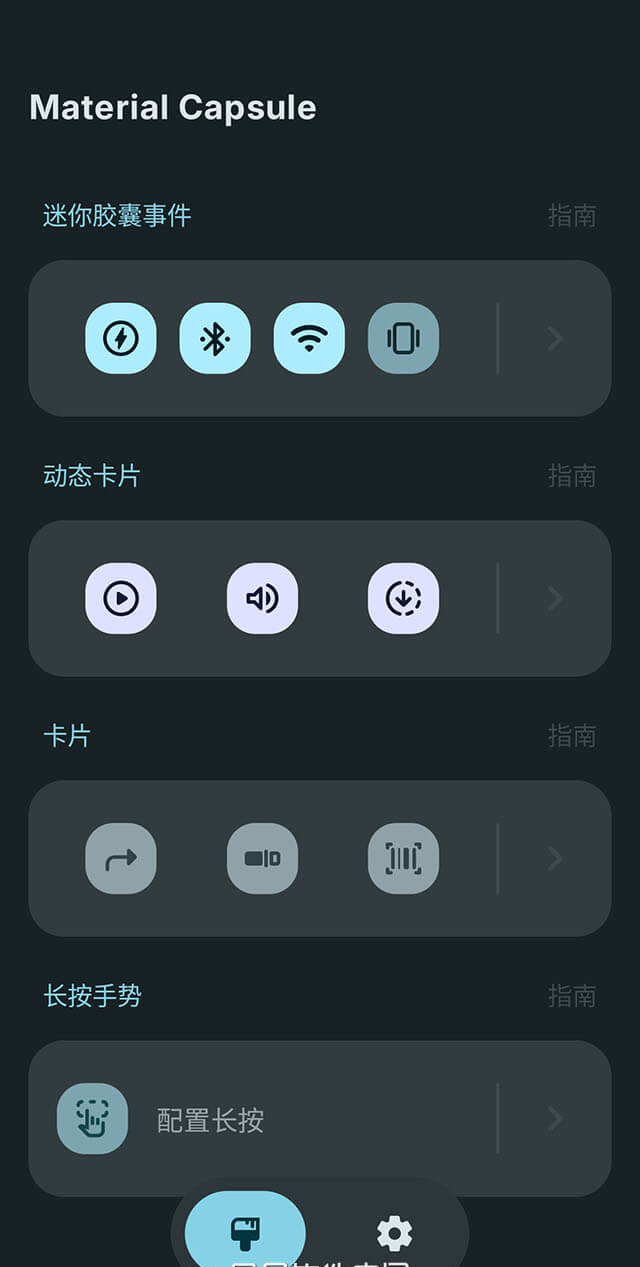Open the 指南 guide for 迷你胶囊事件
640x1267 pixels.
(571, 216)
